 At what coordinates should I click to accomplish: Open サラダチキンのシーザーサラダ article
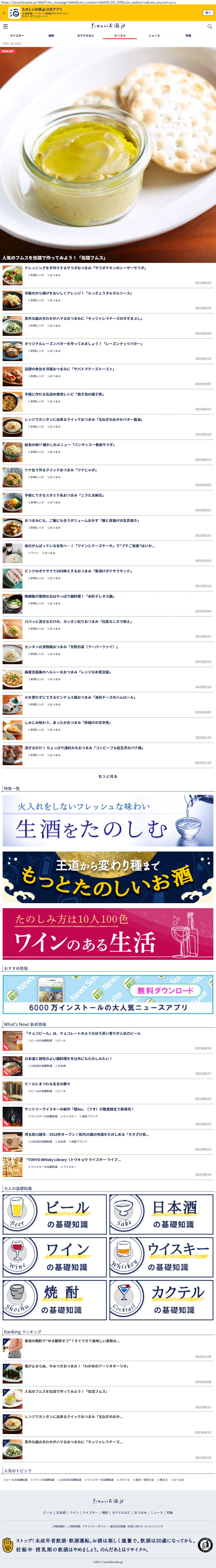85,268
